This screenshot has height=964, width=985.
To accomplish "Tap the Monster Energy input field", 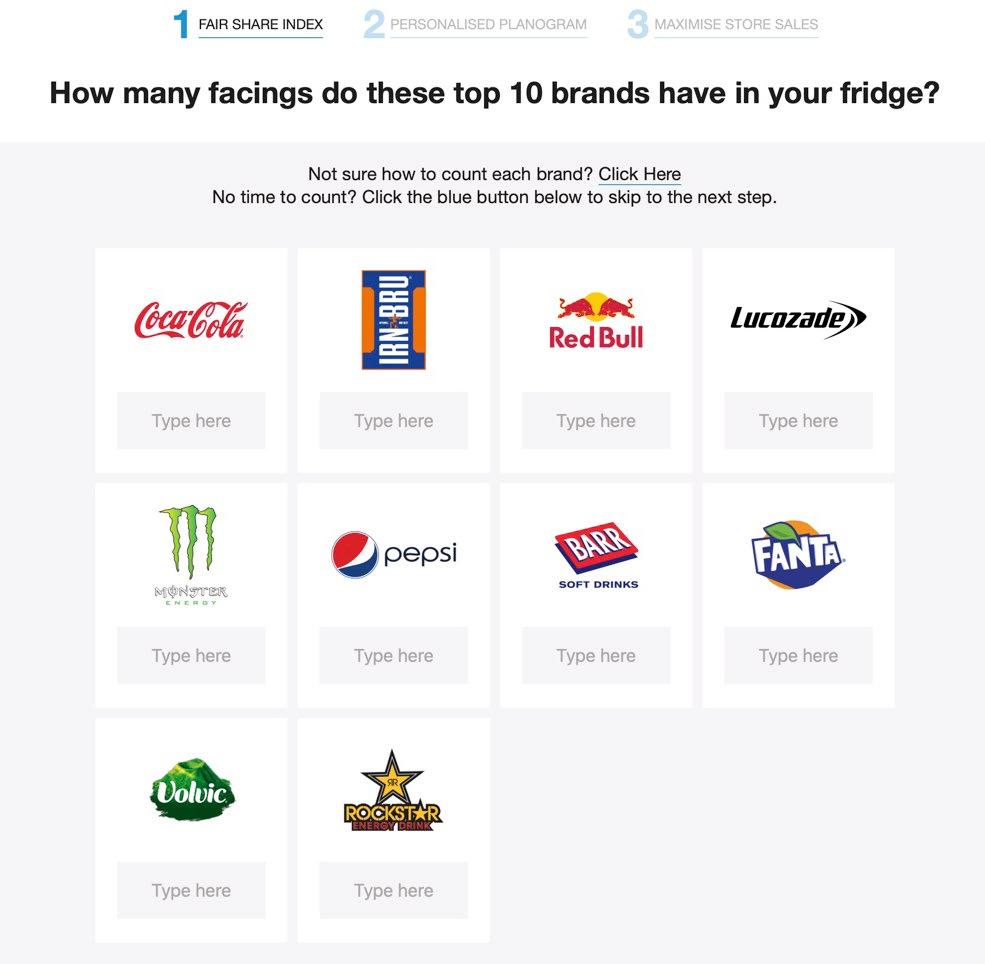I will coord(191,656).
